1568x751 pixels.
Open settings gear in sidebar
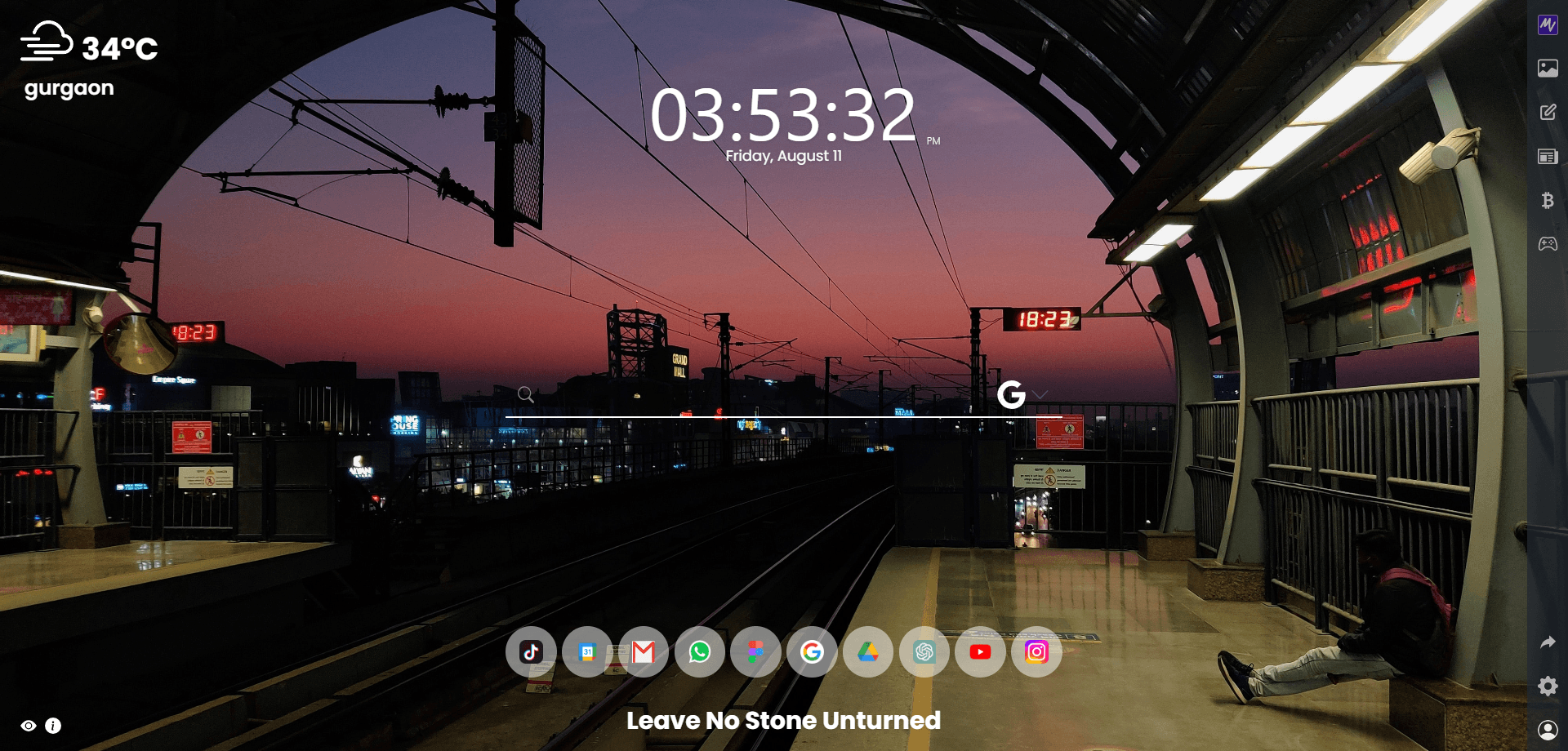[1548, 686]
